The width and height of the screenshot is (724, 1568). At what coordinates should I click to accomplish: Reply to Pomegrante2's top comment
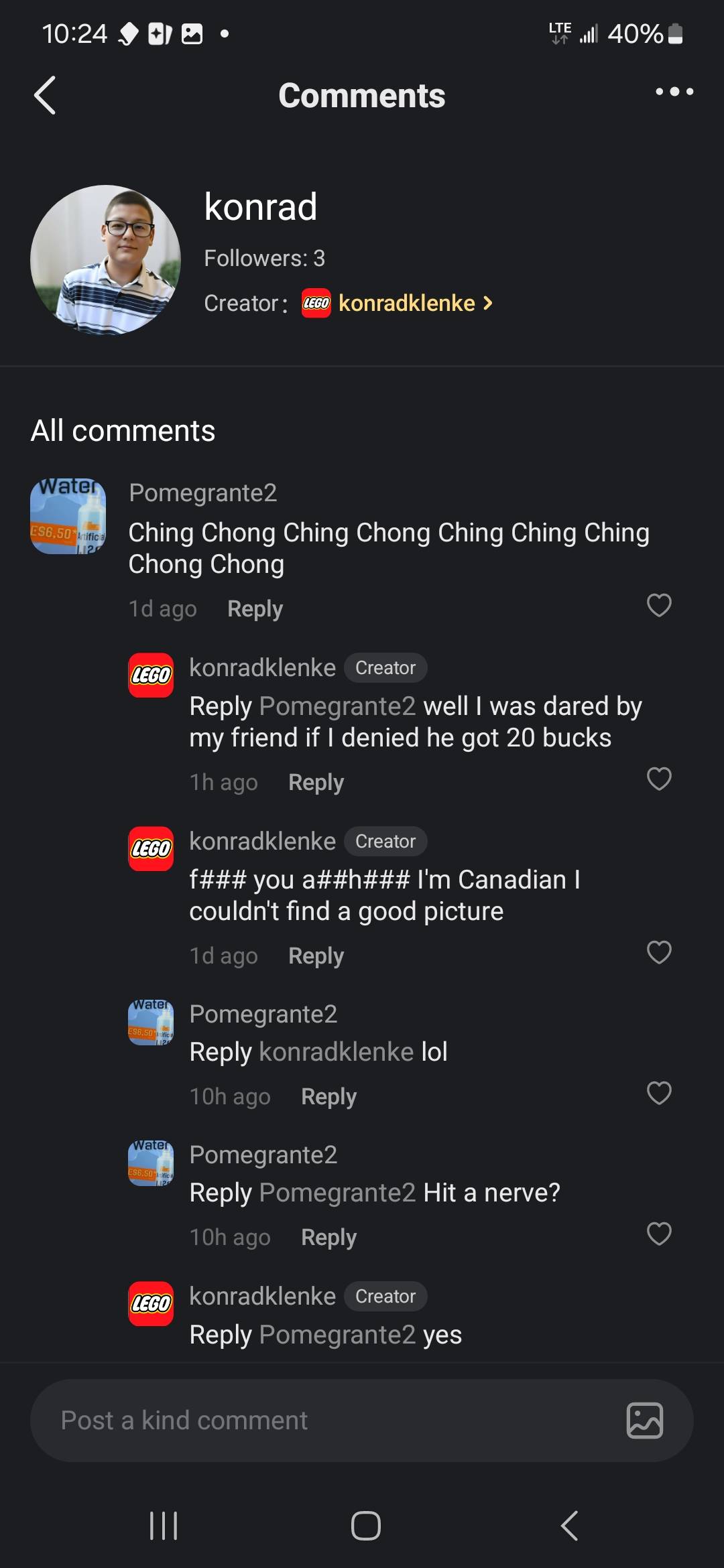(255, 608)
